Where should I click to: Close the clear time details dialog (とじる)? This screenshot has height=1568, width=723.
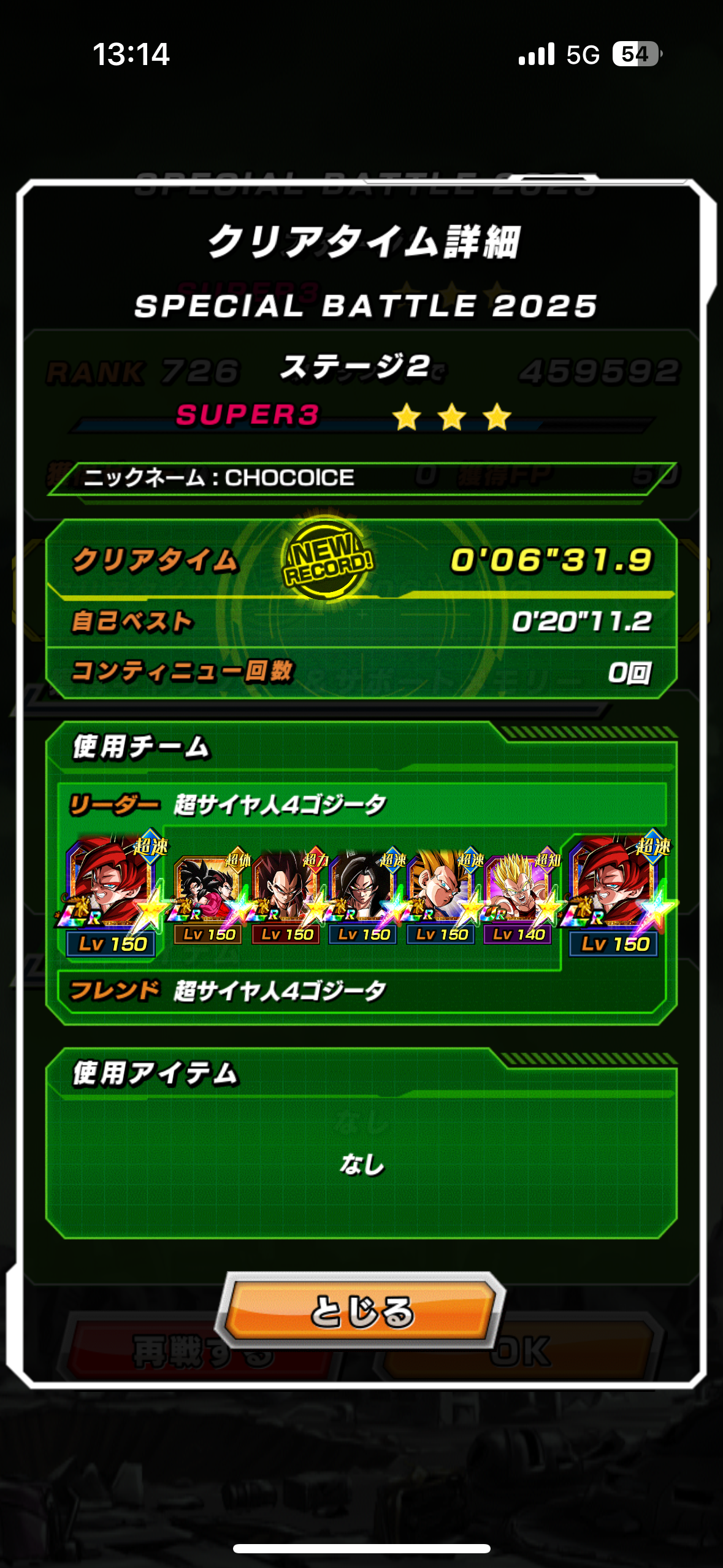click(x=361, y=1310)
